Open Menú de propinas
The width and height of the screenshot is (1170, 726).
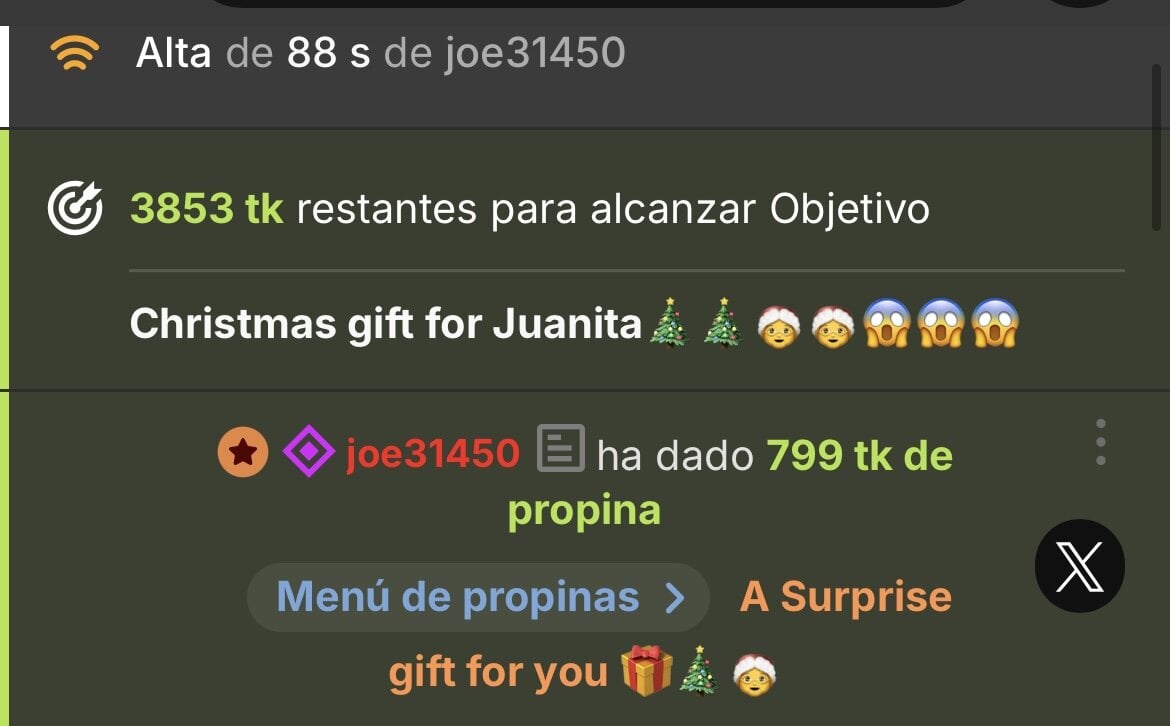(x=478, y=598)
